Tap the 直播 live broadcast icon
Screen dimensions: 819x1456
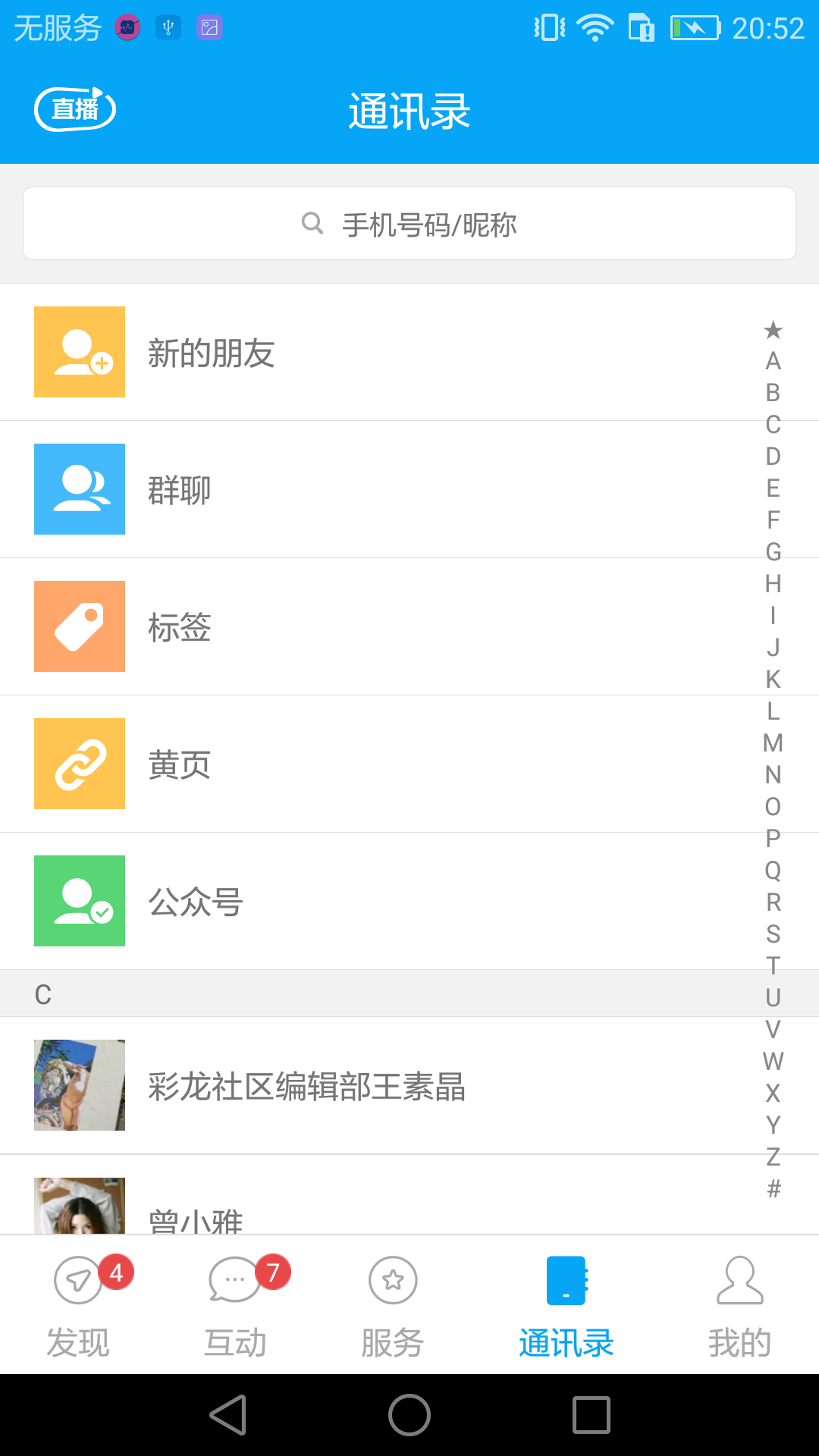(x=74, y=109)
